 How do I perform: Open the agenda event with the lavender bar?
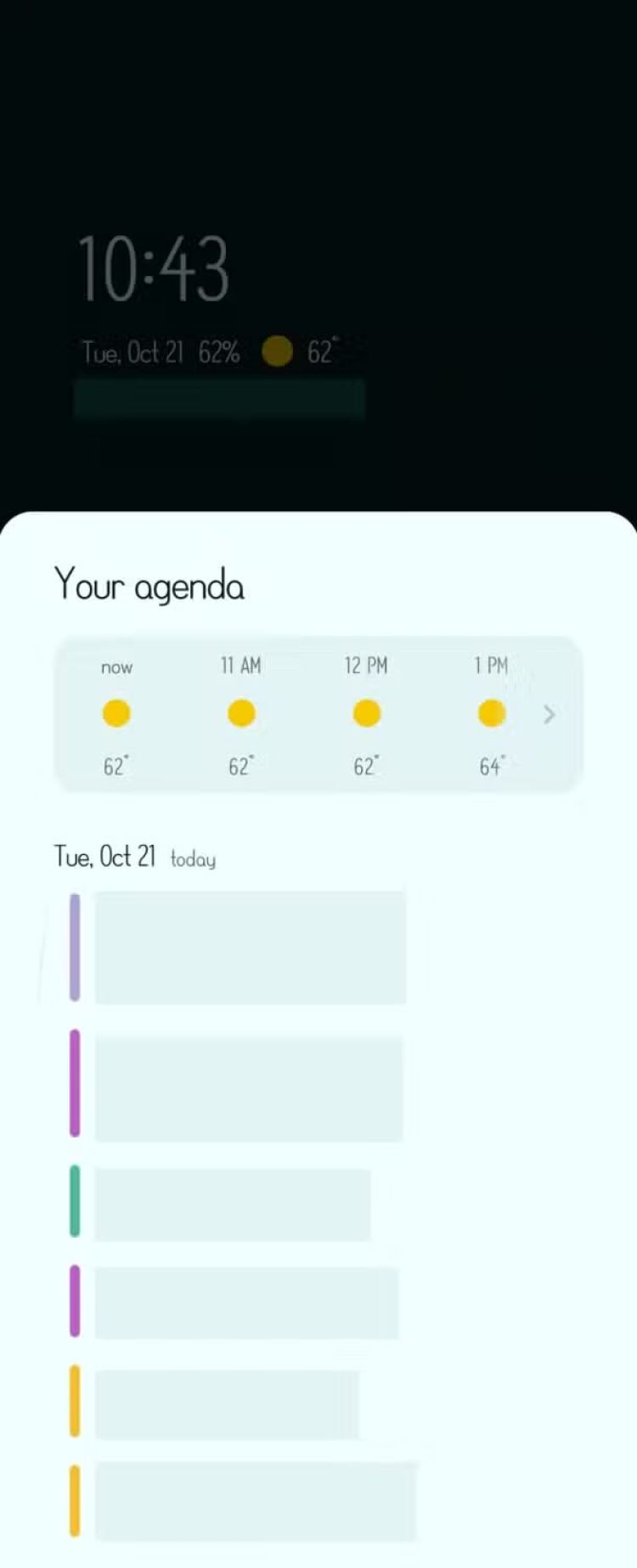tap(250, 947)
